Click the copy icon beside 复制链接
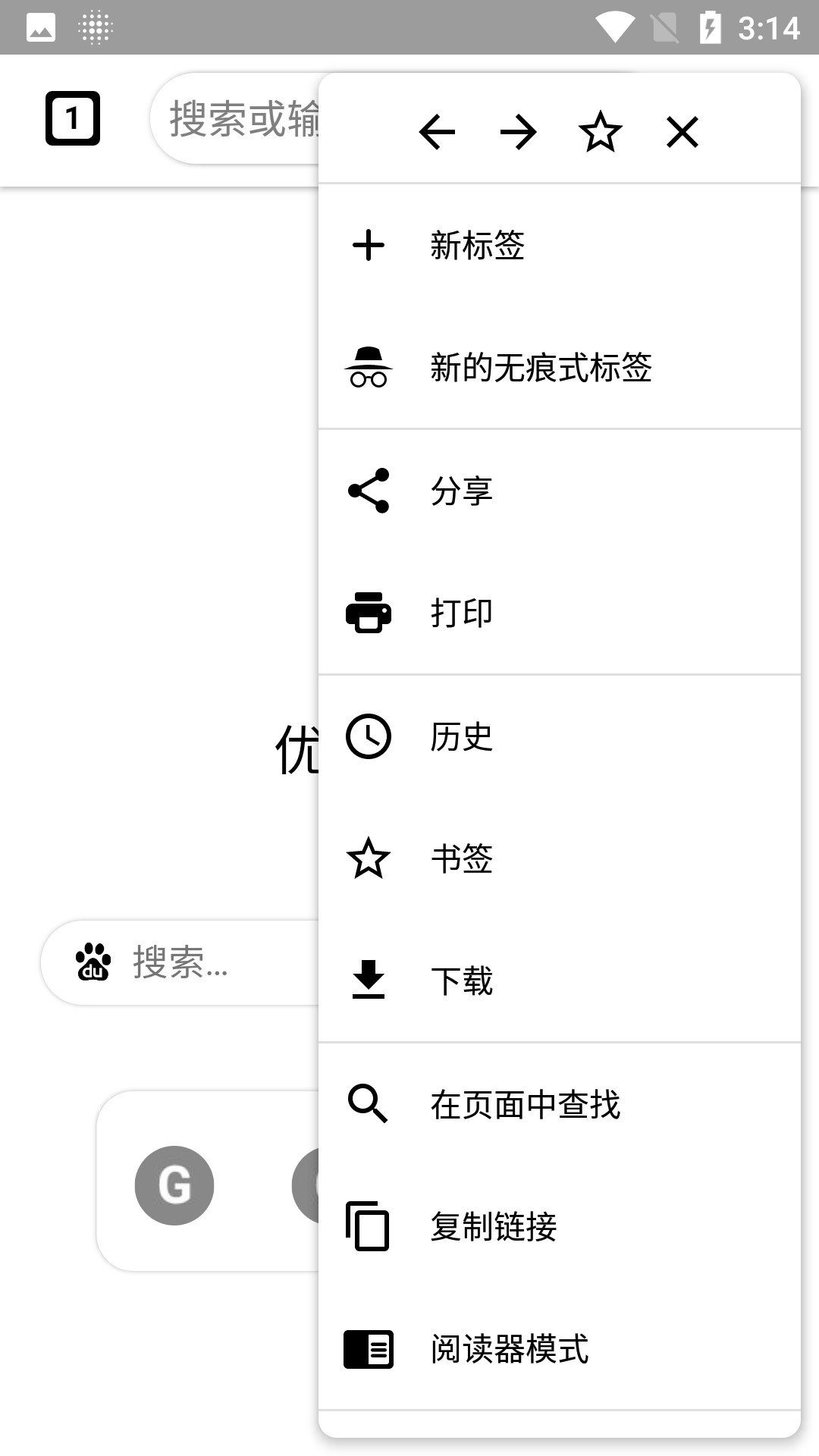The height and width of the screenshot is (1456, 819). click(369, 1227)
